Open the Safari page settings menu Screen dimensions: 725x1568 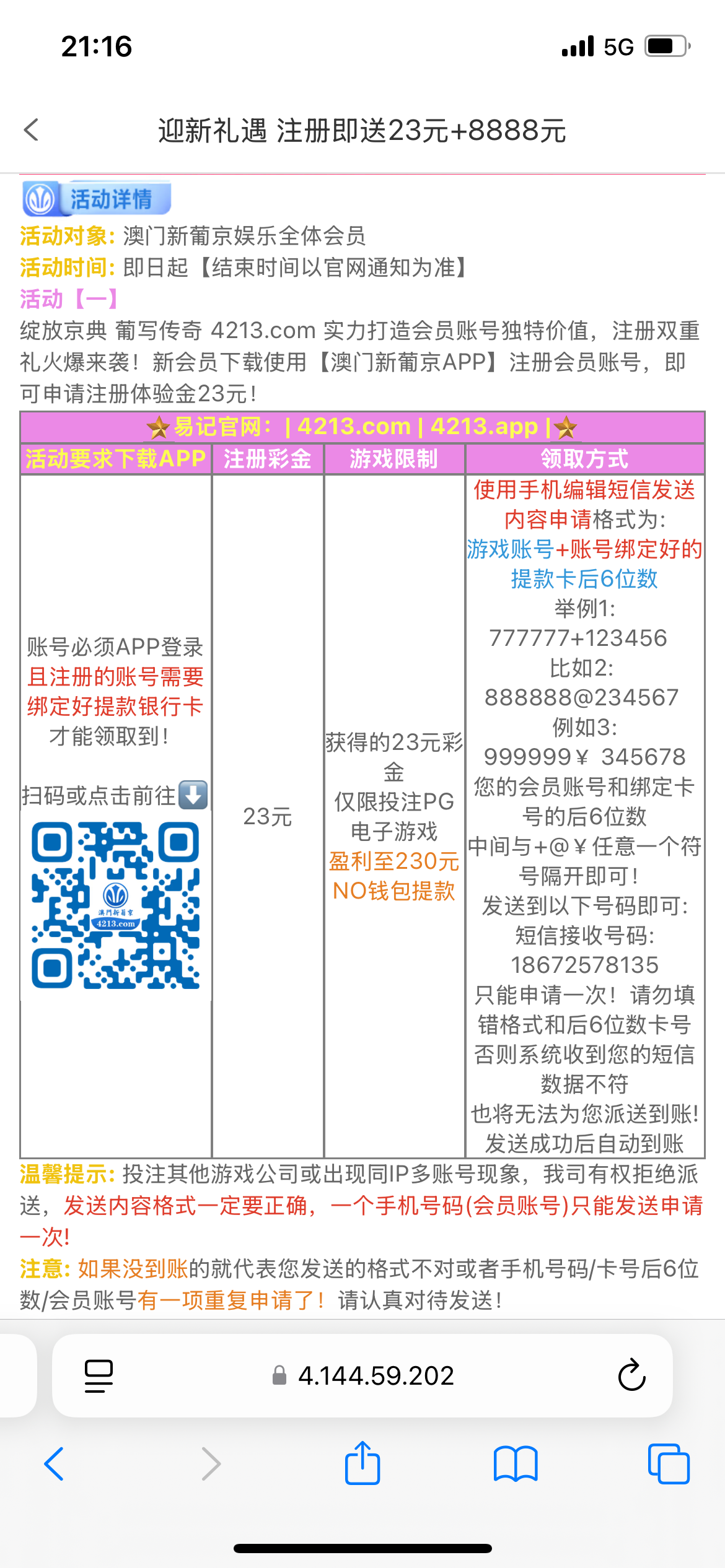click(x=99, y=1376)
